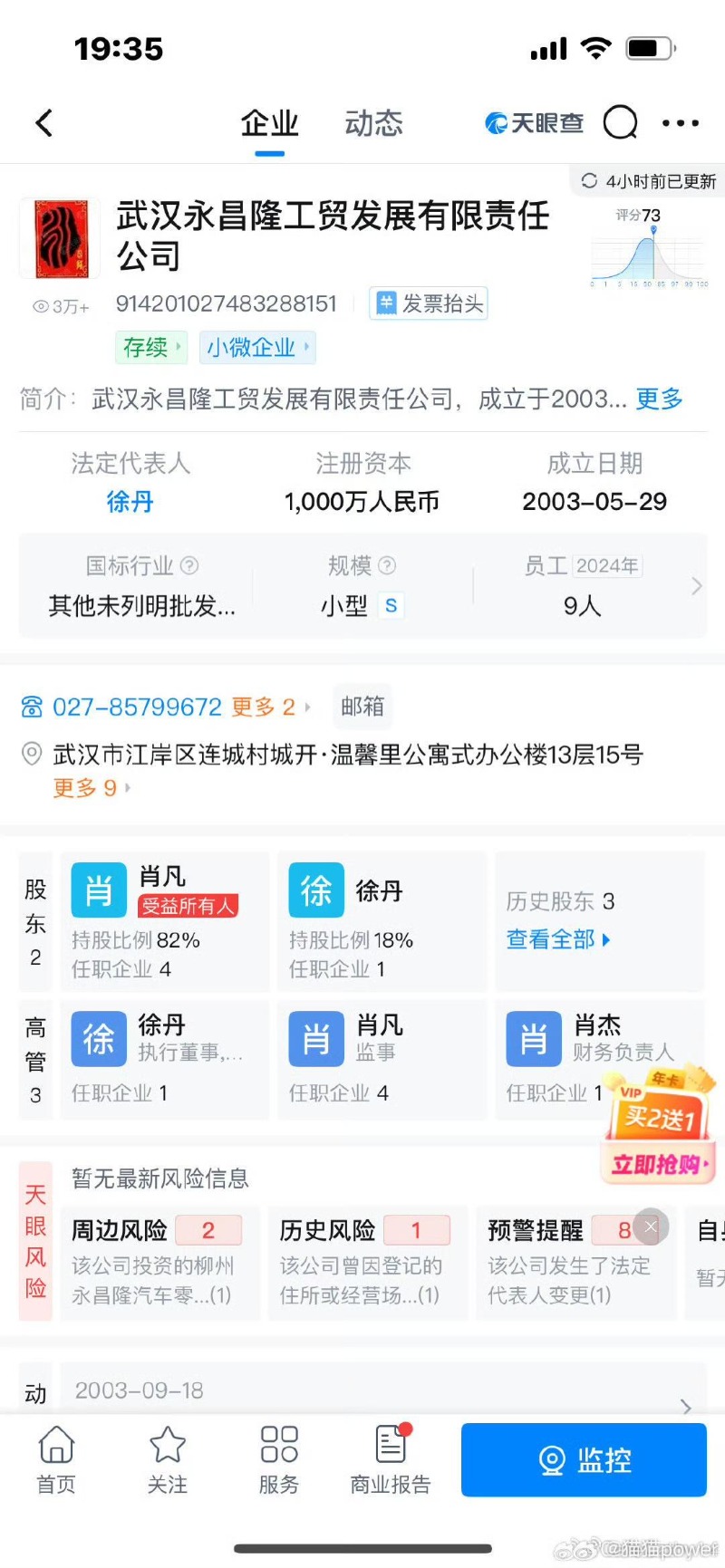Switch to the 动态 tab
The height and width of the screenshot is (1568, 725).
(x=373, y=123)
